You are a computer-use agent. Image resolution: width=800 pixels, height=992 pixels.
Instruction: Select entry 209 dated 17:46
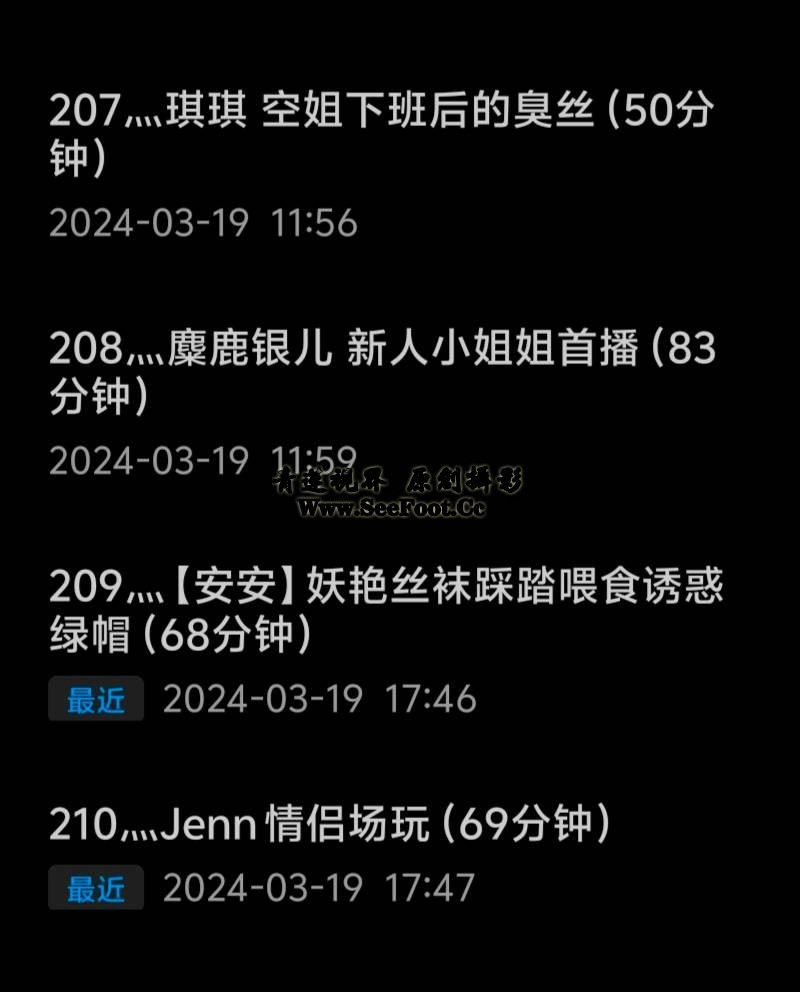385,610
